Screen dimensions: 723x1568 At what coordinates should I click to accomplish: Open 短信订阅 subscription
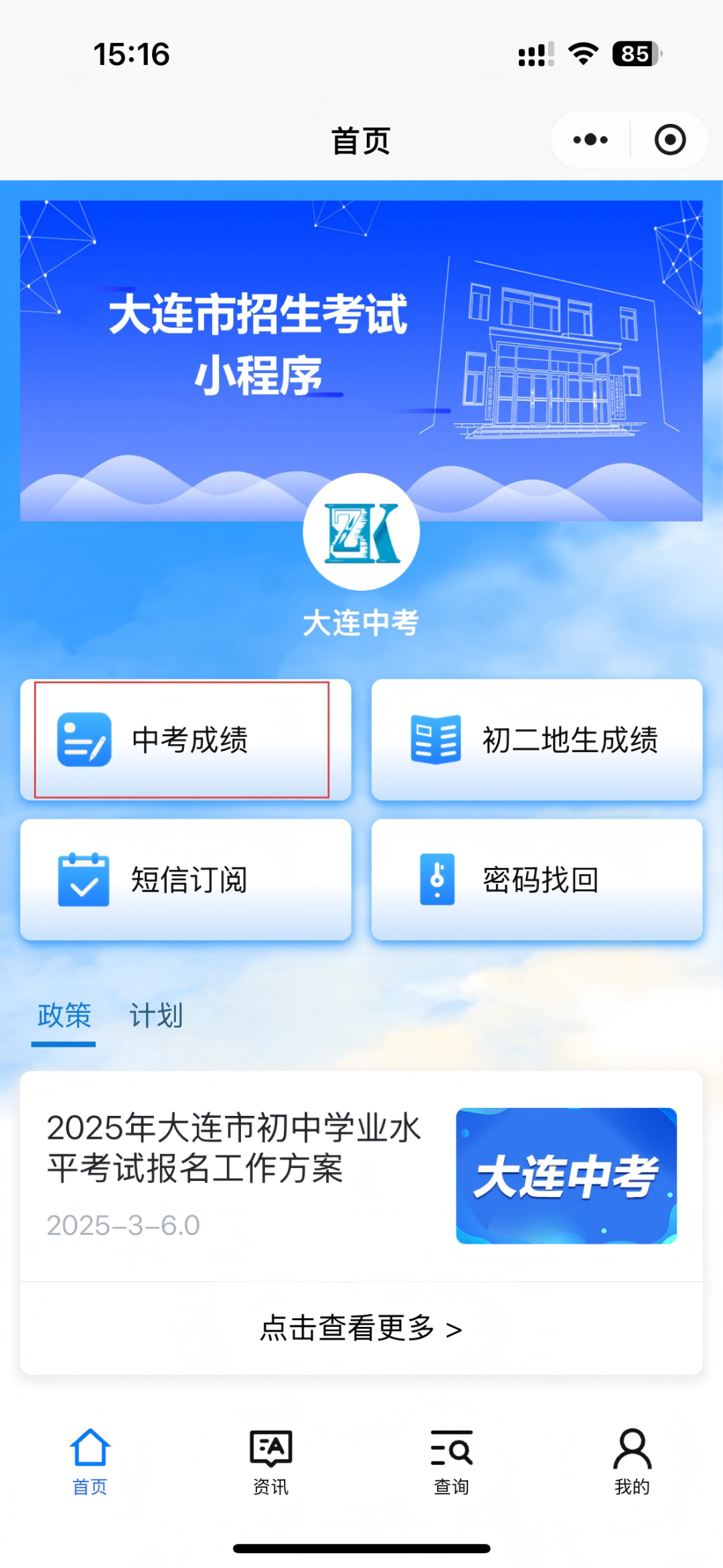[x=185, y=879]
